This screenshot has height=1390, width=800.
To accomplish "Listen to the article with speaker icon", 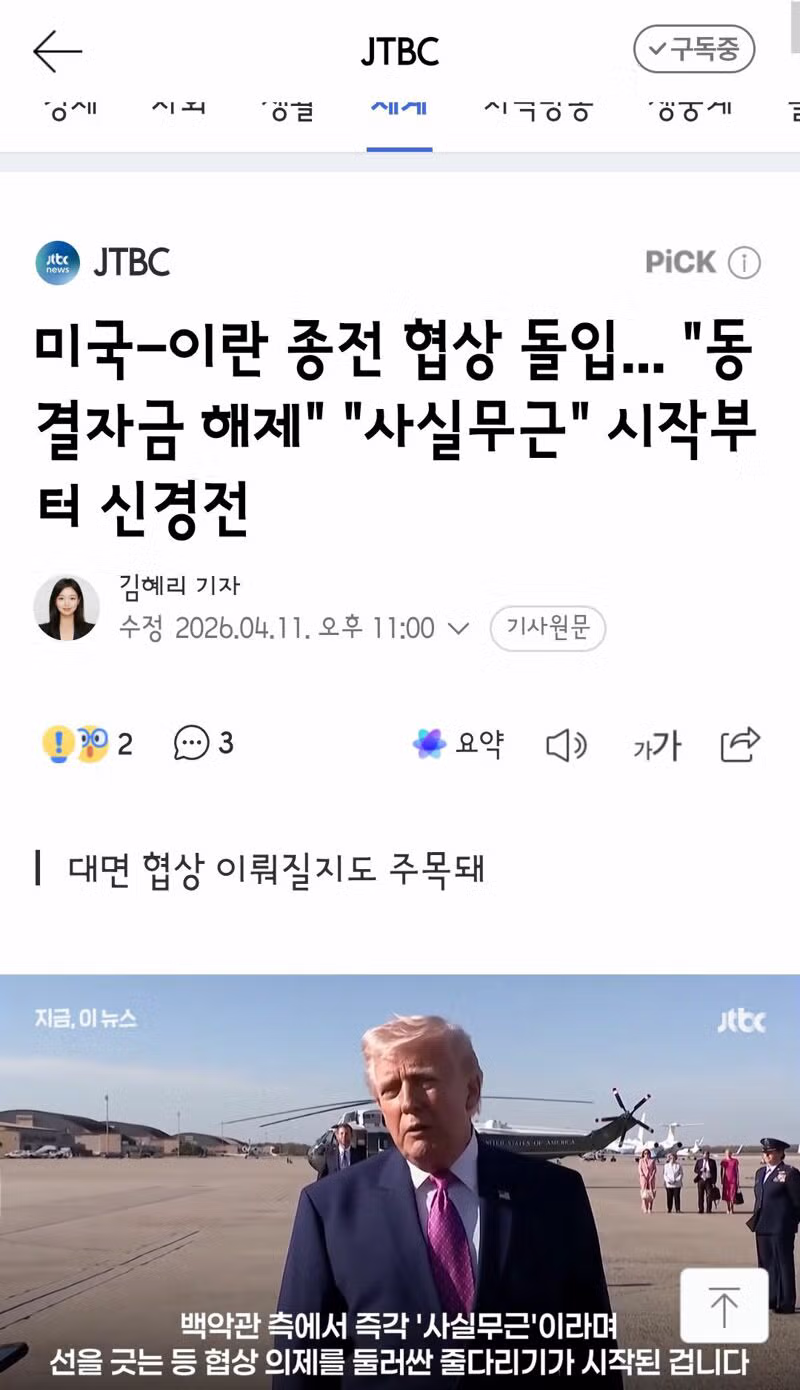I will pos(565,745).
